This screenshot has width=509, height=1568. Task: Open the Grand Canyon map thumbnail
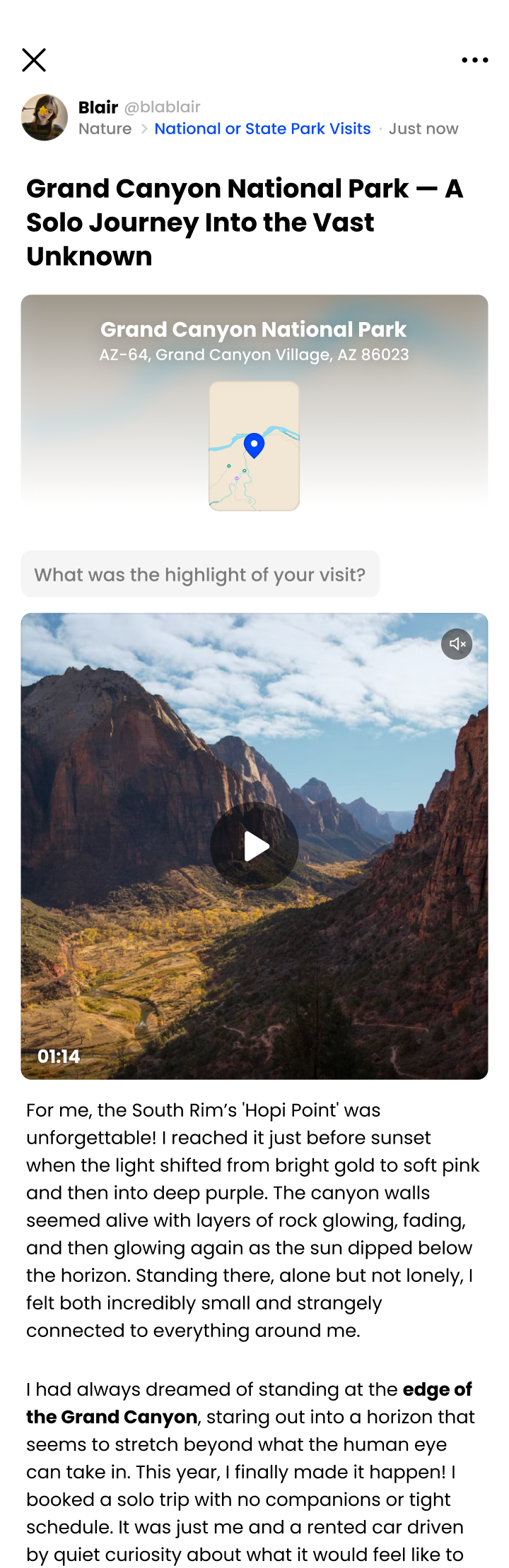pos(254,446)
